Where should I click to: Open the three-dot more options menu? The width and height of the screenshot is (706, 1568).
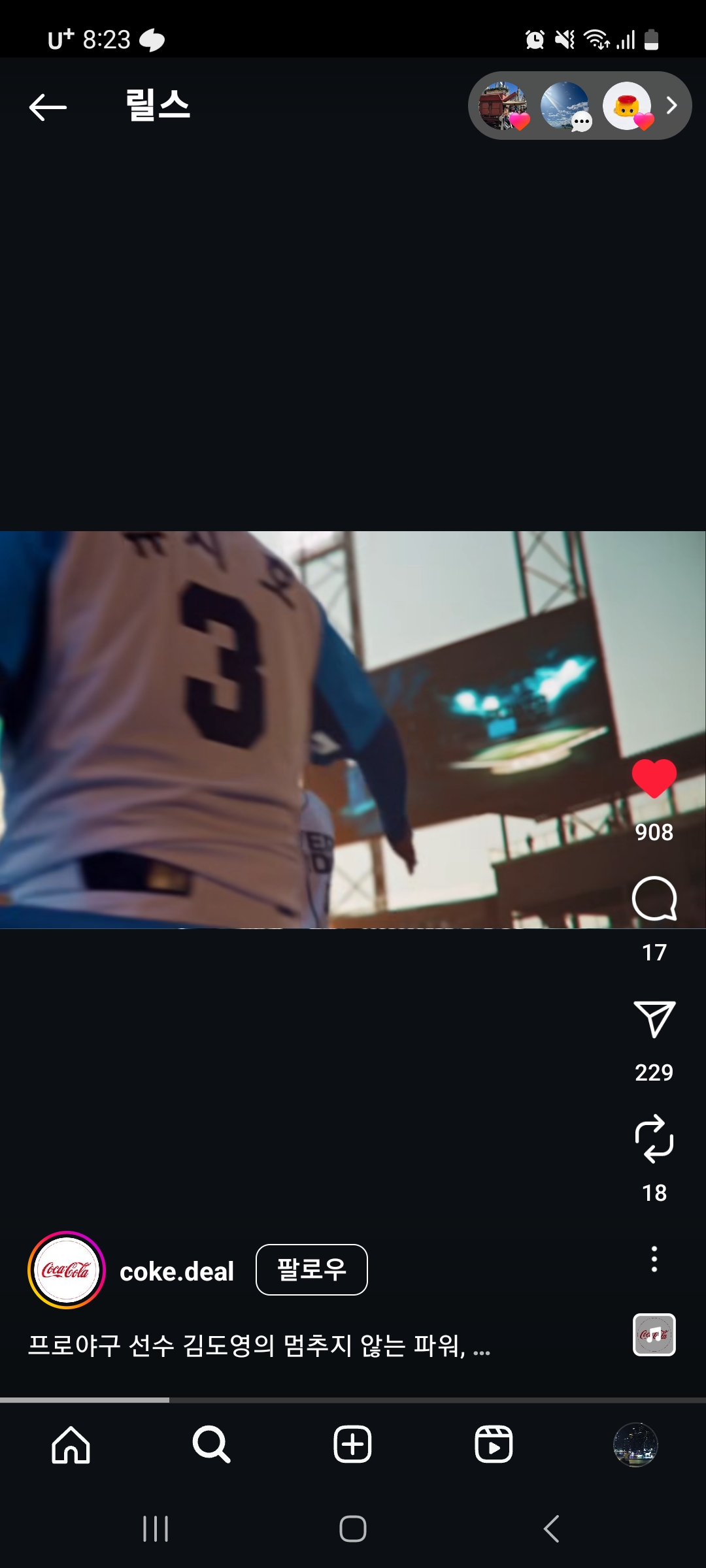pyautogui.click(x=654, y=1258)
